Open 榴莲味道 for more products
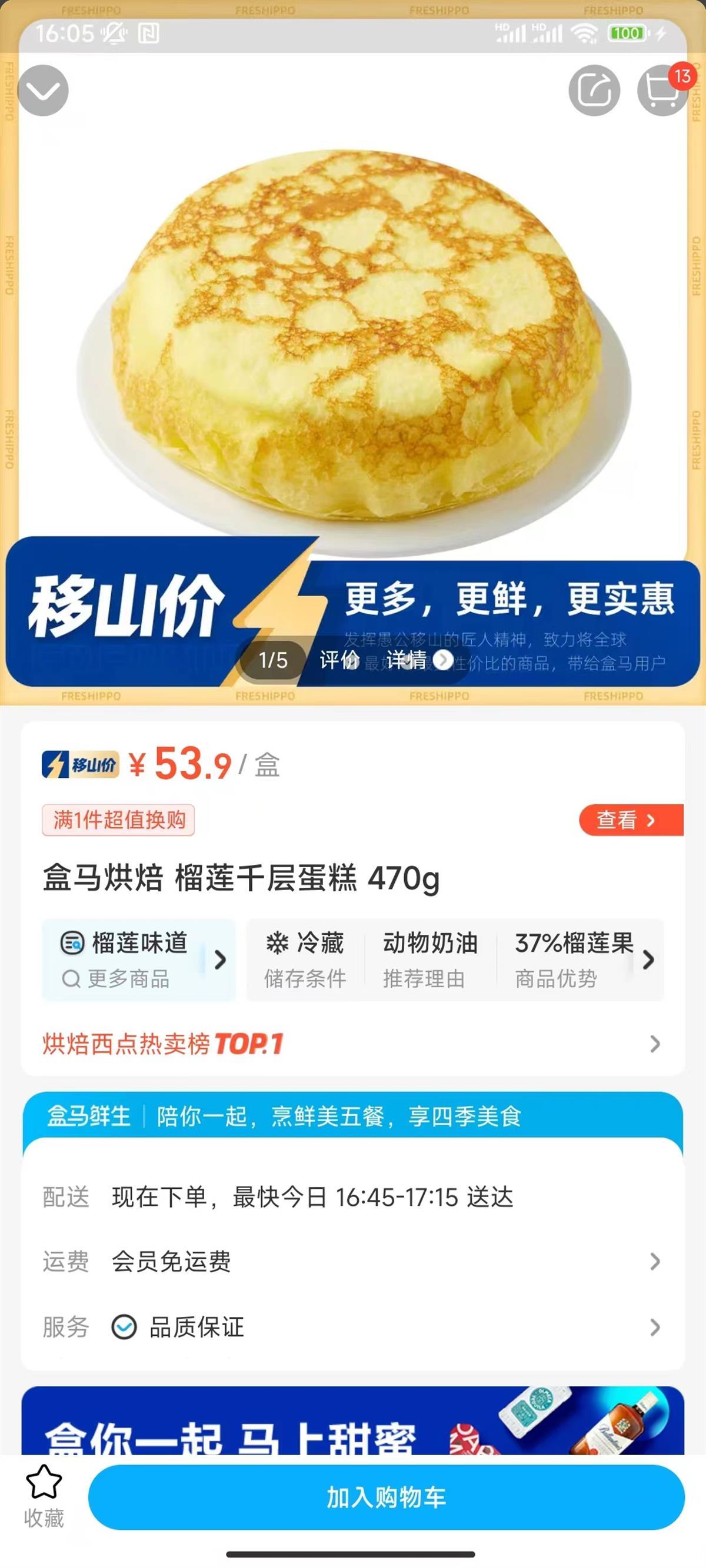This screenshot has height=1568, width=706. pyautogui.click(x=139, y=960)
